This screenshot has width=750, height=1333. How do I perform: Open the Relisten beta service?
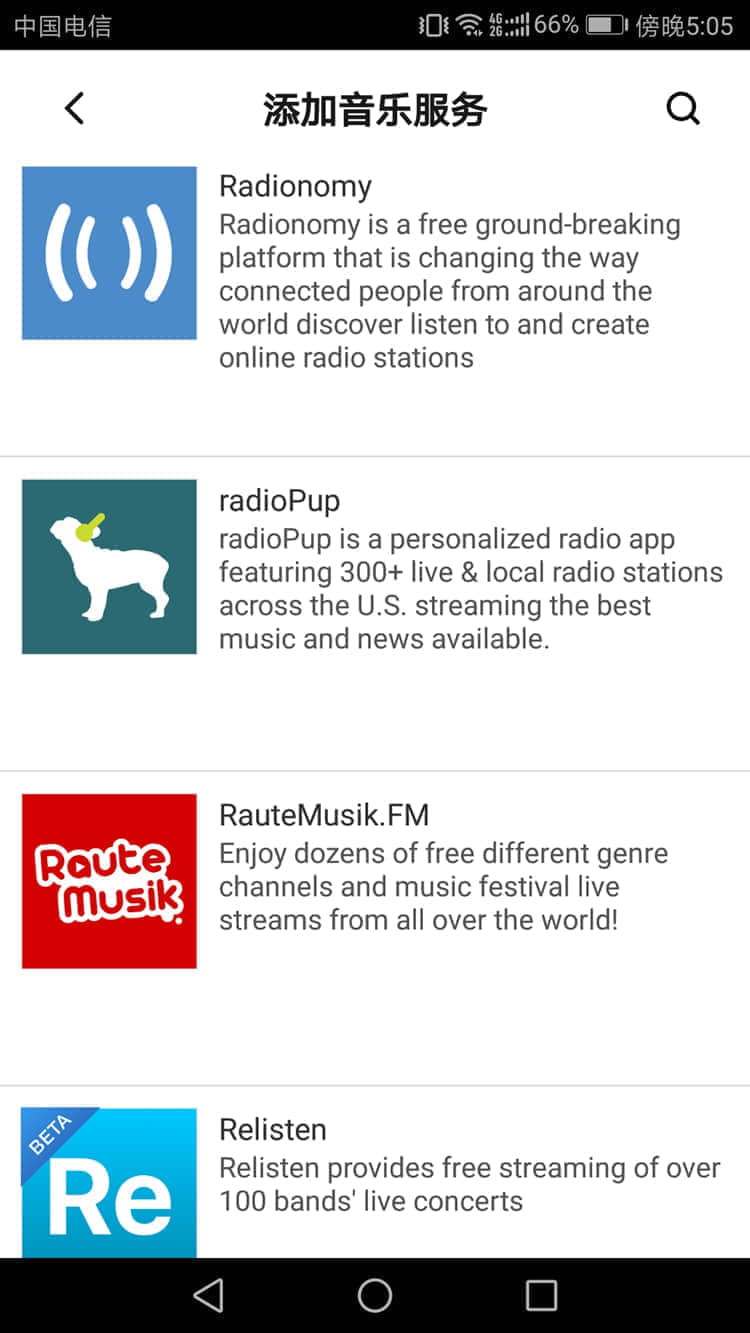coord(375,1172)
